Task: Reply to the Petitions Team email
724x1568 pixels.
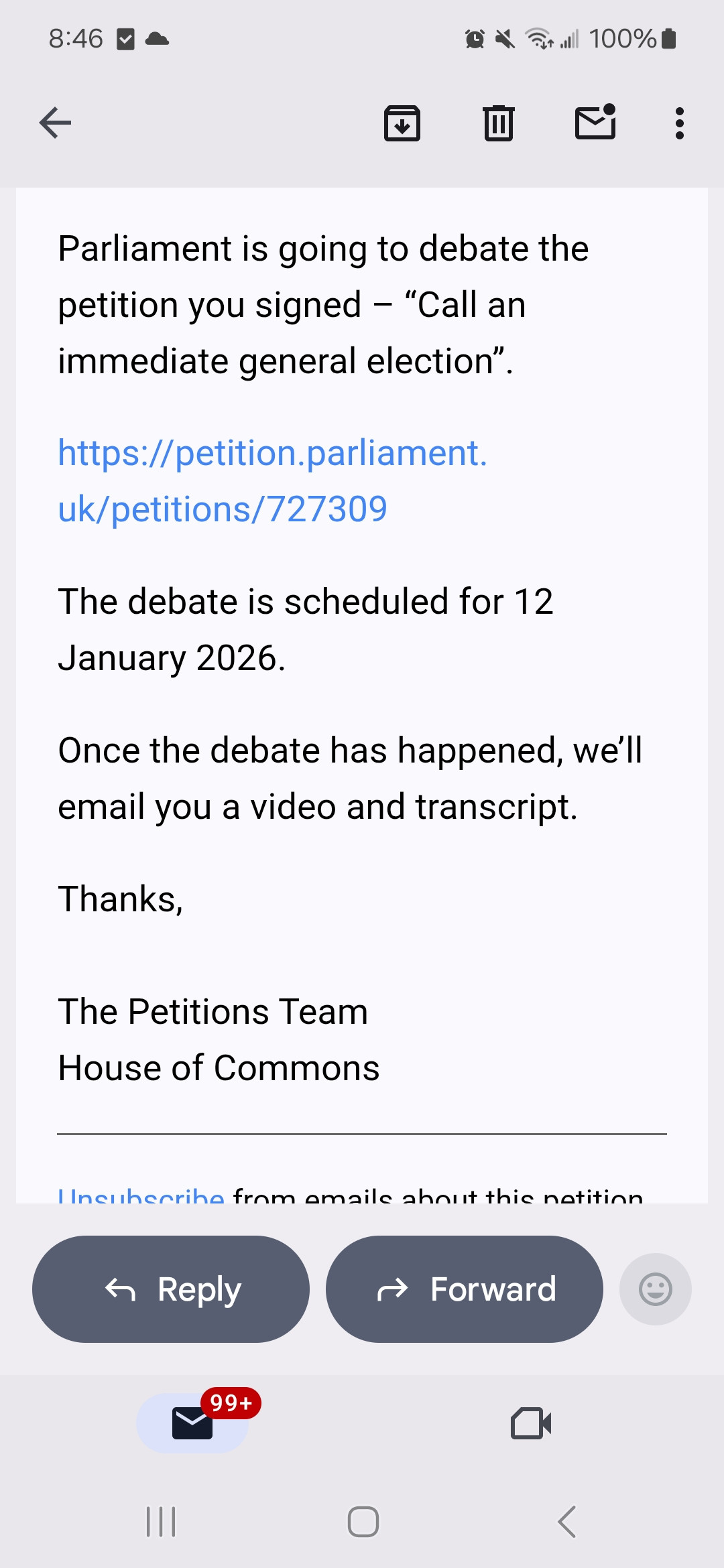Action: pyautogui.click(x=171, y=1289)
